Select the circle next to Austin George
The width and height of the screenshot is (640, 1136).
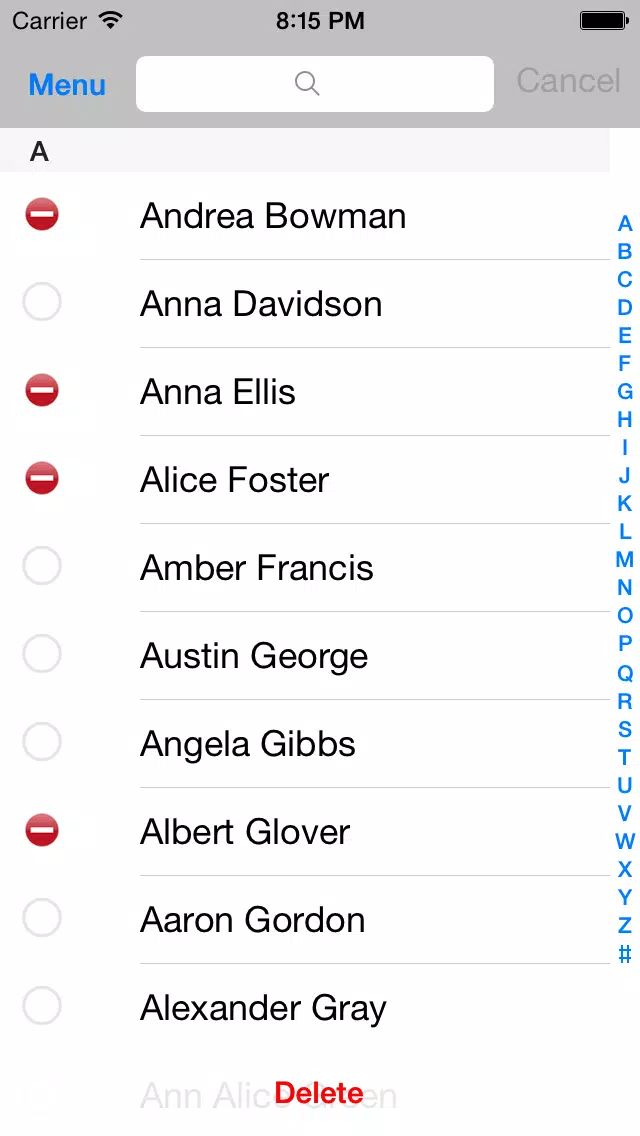42,654
